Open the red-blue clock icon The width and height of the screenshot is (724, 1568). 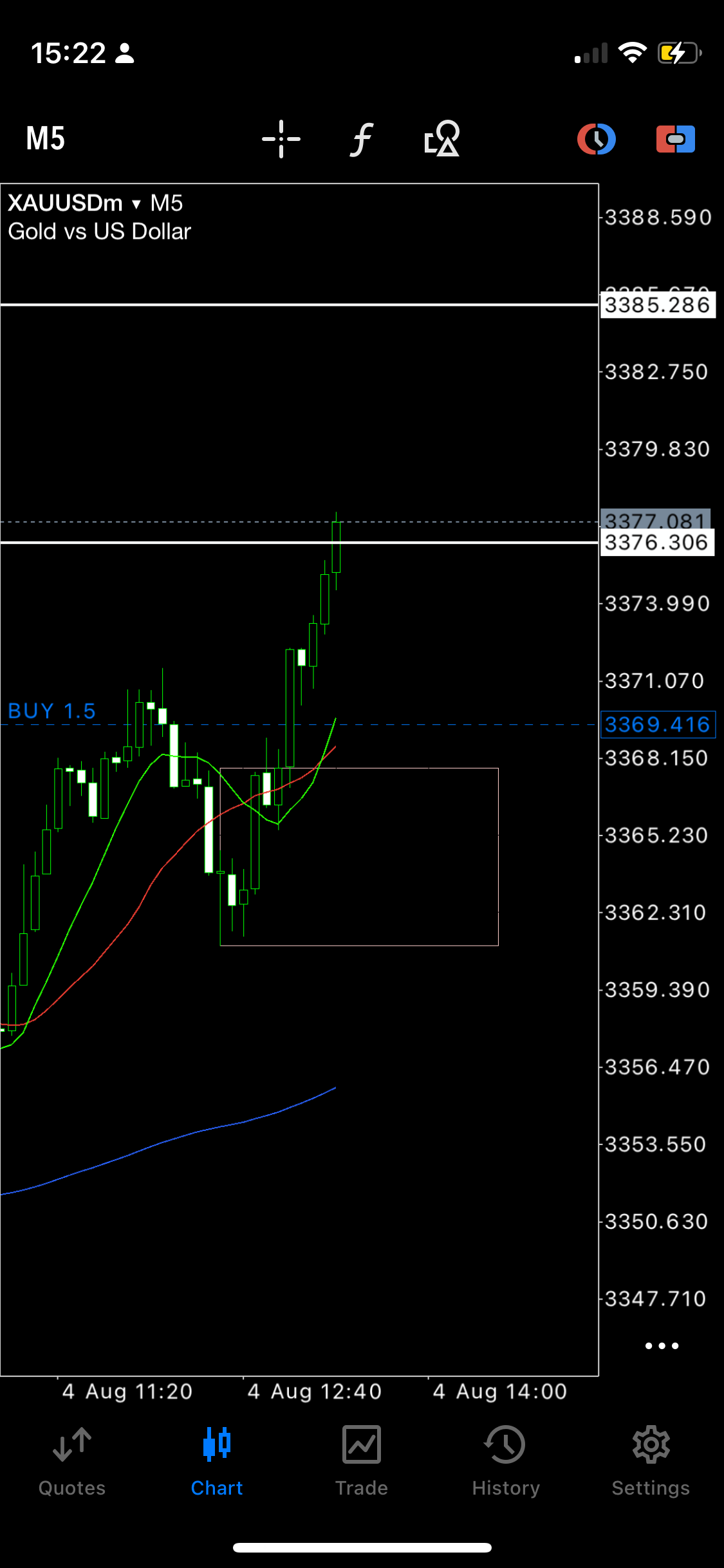(597, 139)
